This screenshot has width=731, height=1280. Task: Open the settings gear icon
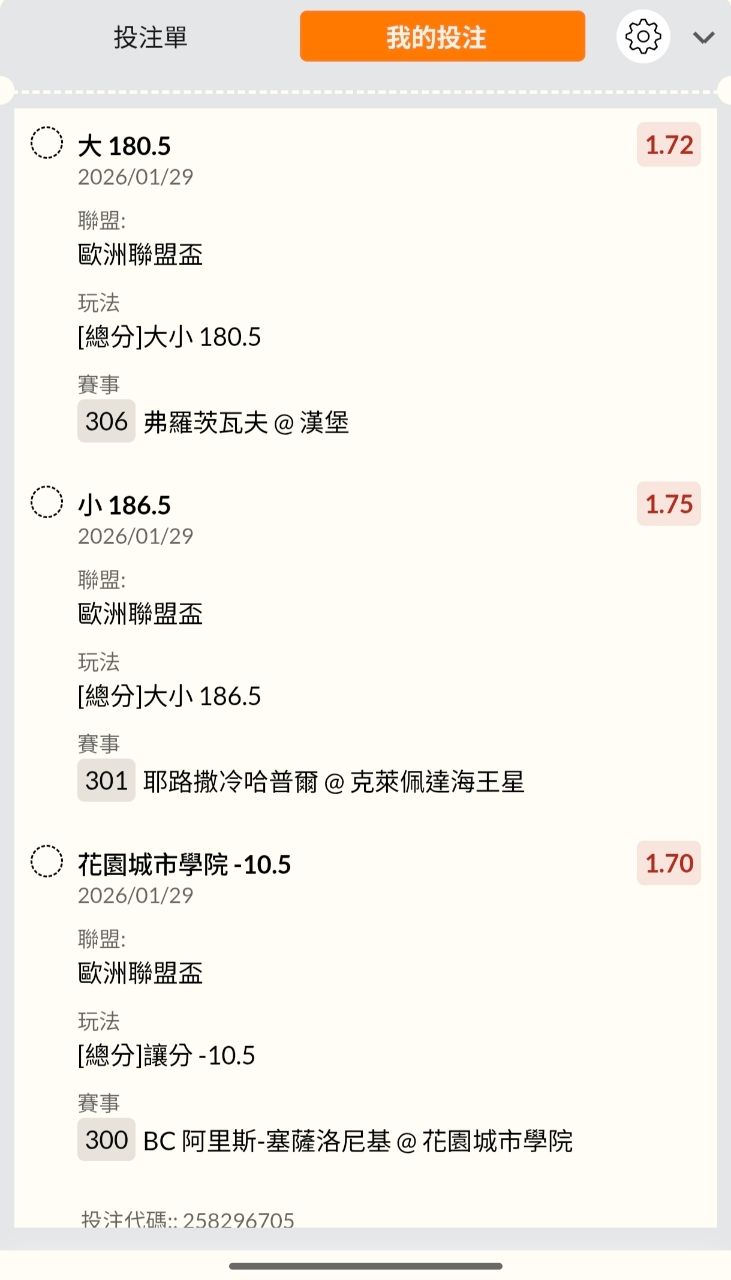tap(642, 37)
